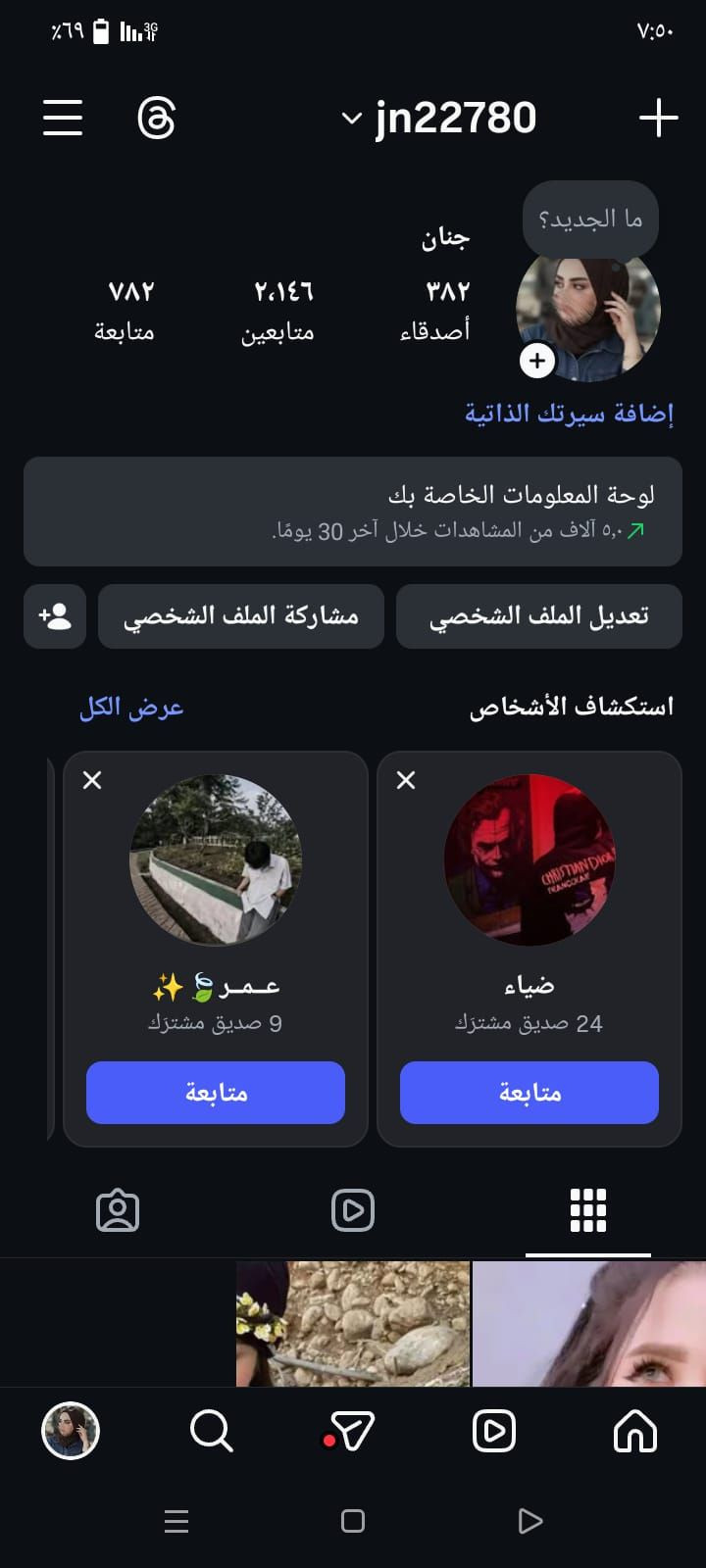706x1568 pixels.
Task: Dismiss the عمر suggestion card
Action: [x=92, y=780]
